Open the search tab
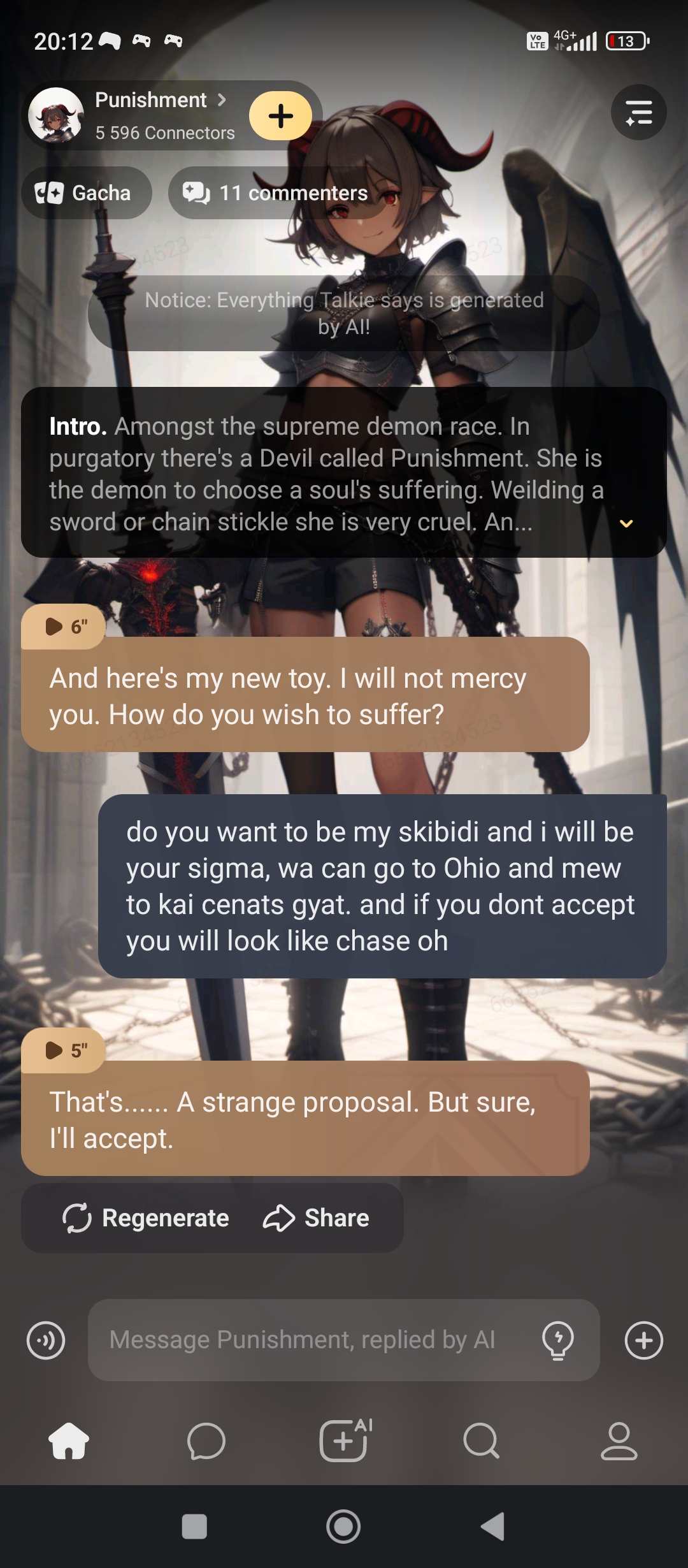688x1568 pixels. [x=482, y=1441]
